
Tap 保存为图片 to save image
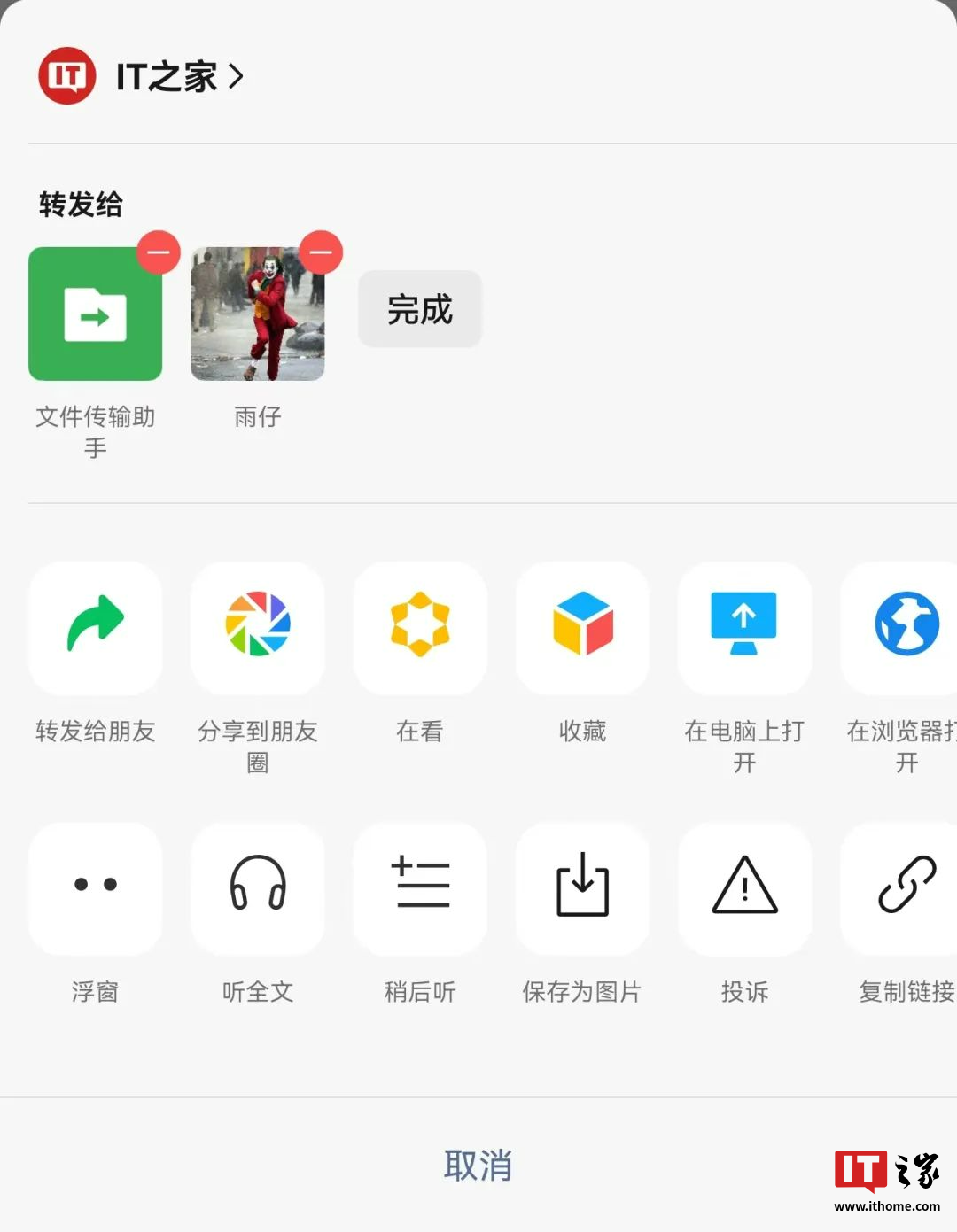[x=582, y=888]
